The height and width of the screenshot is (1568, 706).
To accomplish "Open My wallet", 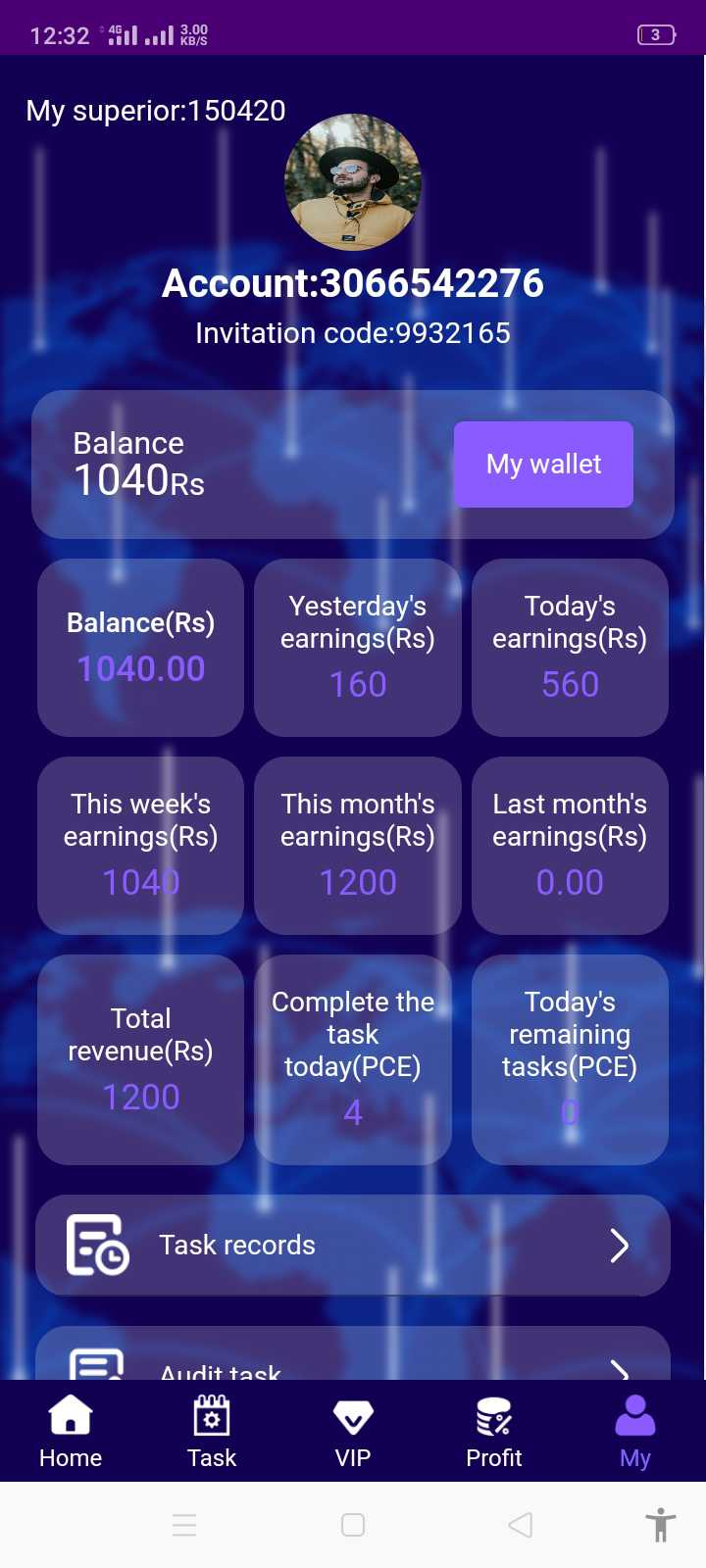I will (543, 465).
